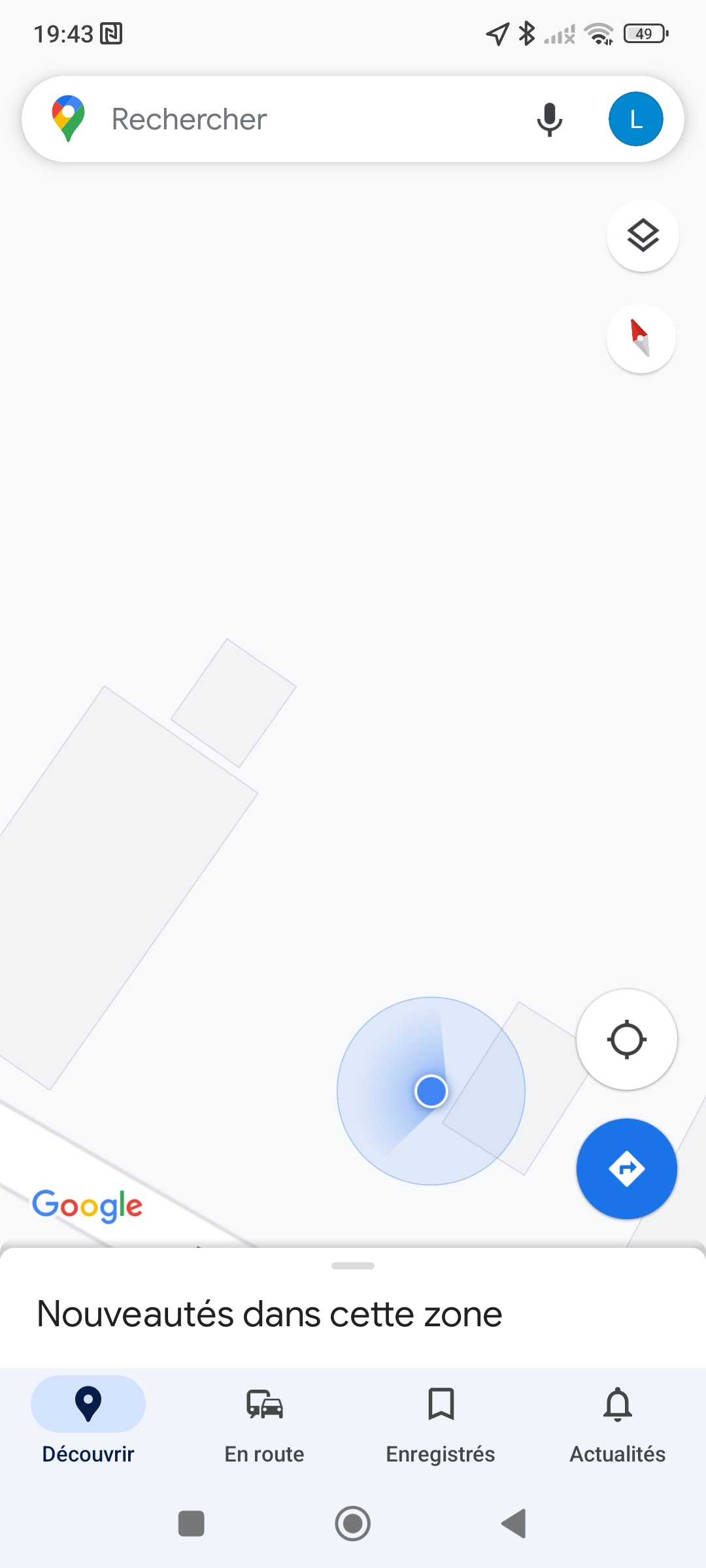Open the account profile avatar
Image resolution: width=706 pixels, height=1568 pixels.
coord(635,119)
